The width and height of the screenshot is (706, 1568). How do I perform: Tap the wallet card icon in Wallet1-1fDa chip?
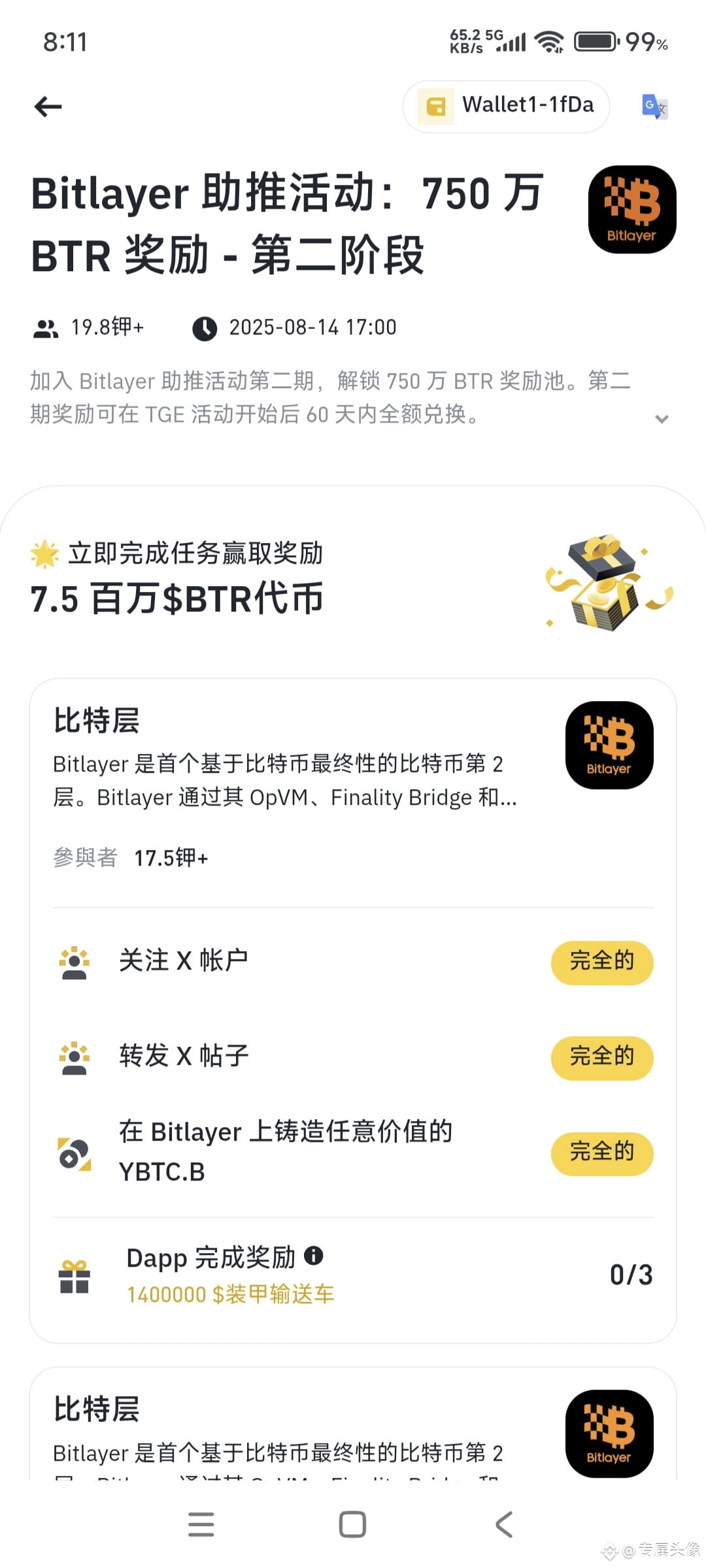tap(435, 106)
